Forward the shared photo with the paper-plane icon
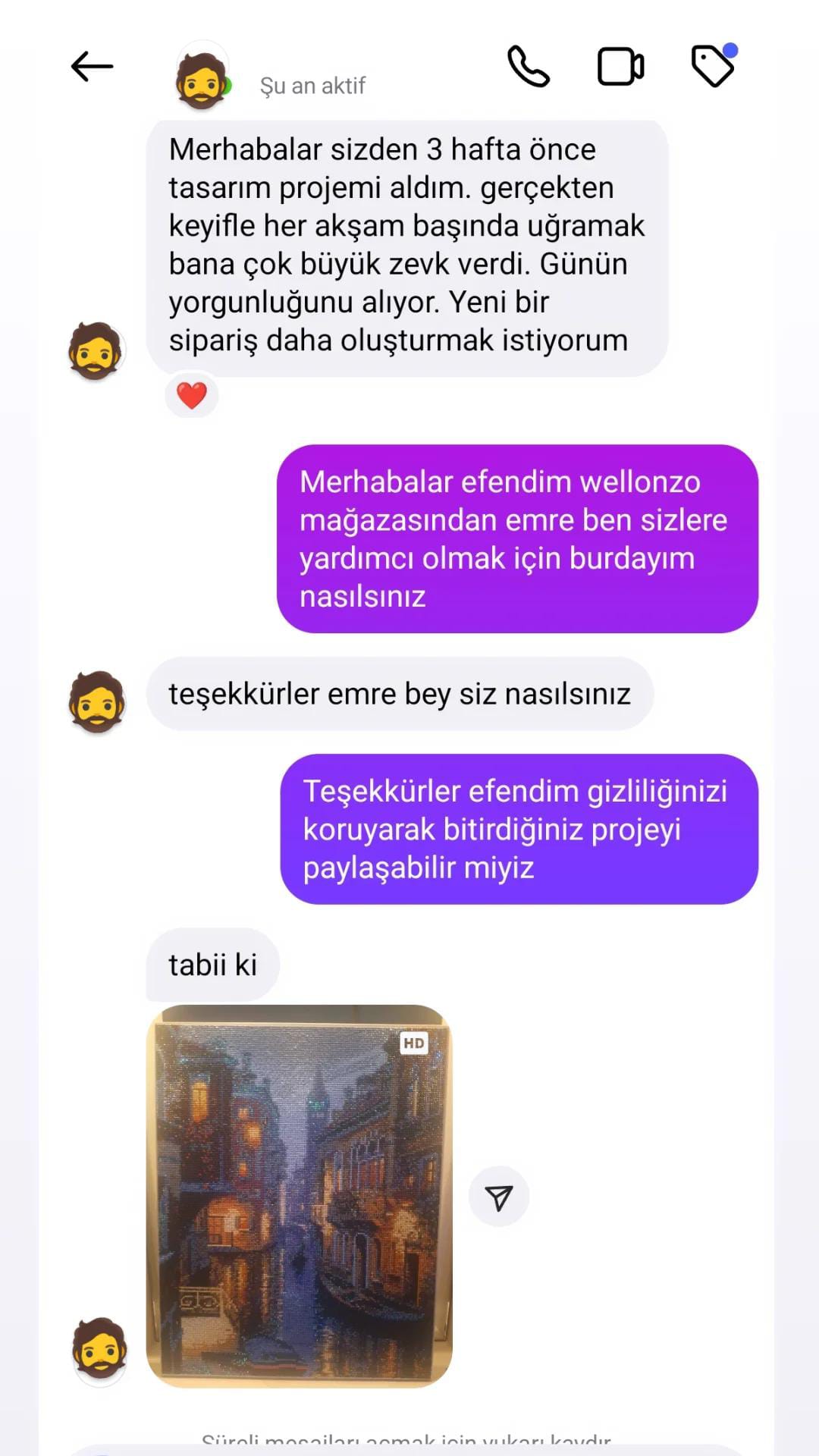Viewport: 819px width, 1456px height. [x=498, y=1197]
